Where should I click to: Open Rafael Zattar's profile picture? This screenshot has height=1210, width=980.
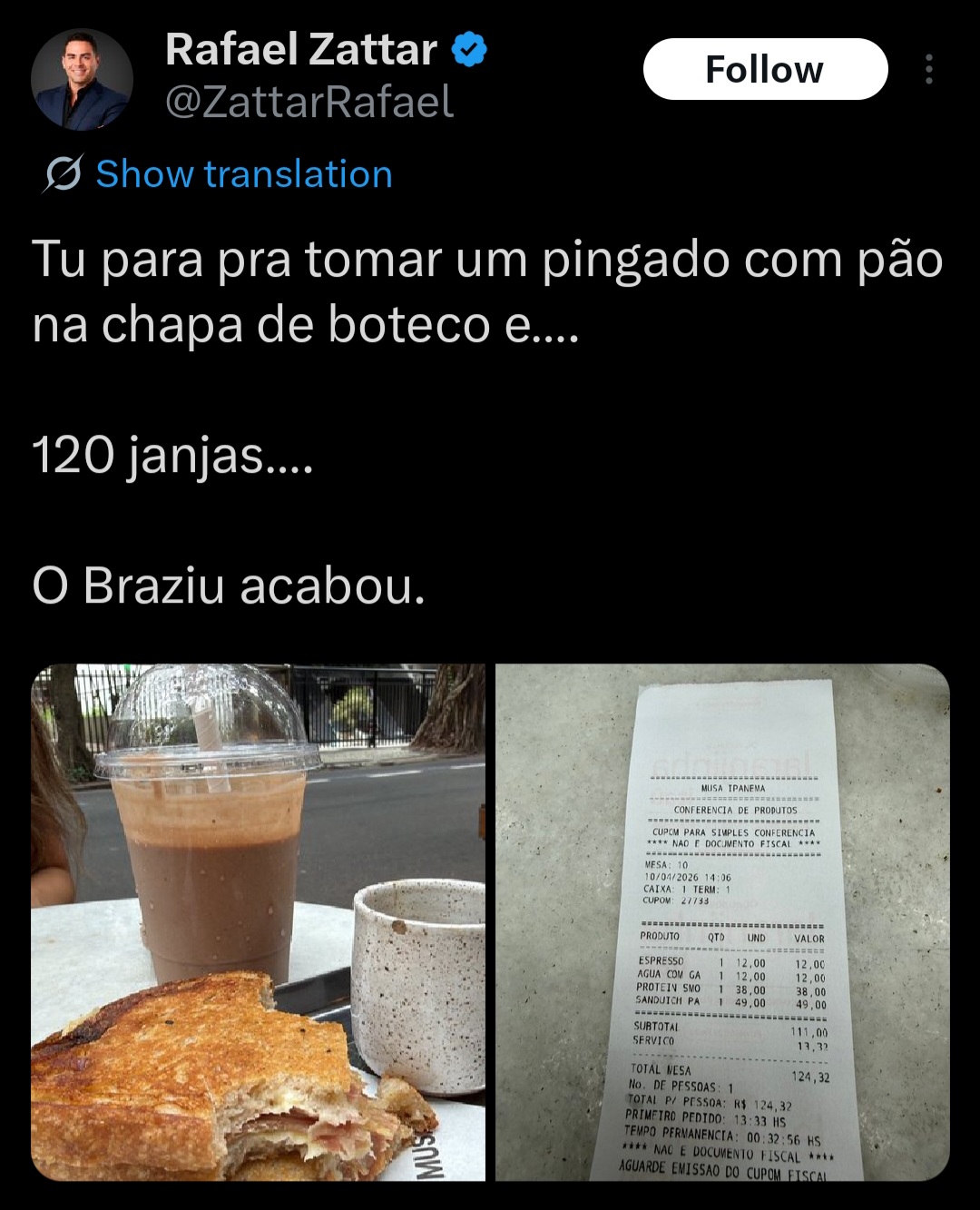pos(82,80)
